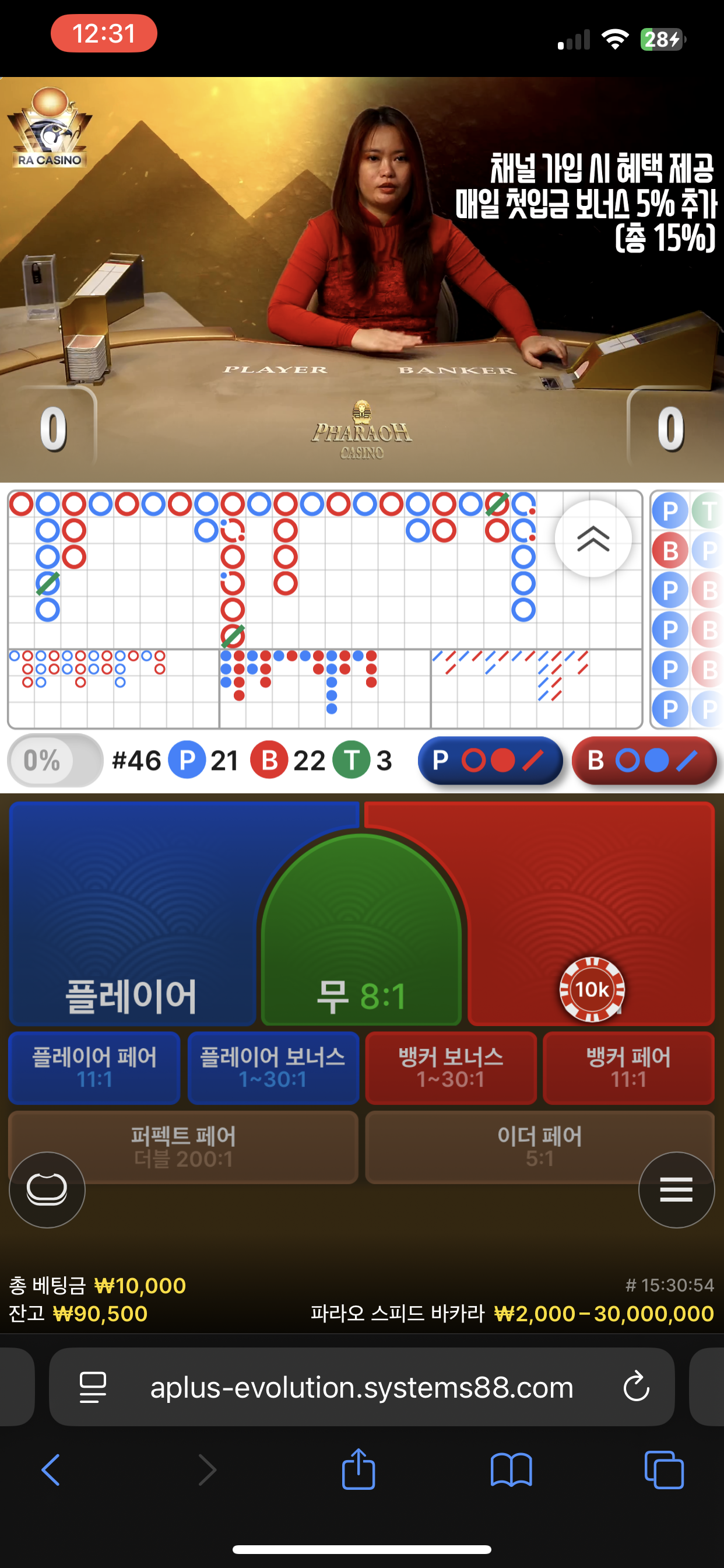The width and height of the screenshot is (724, 1568).
Task: Go back in the browser
Action: click(51, 1469)
